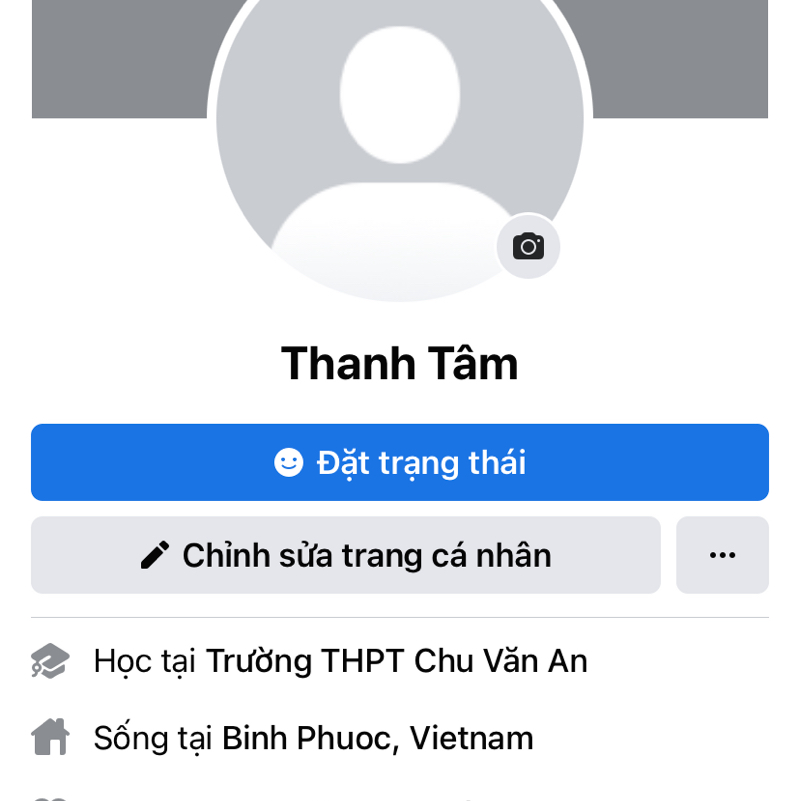Open the three-dot more options menu
Viewport: 800px width, 801px height.
coord(722,555)
